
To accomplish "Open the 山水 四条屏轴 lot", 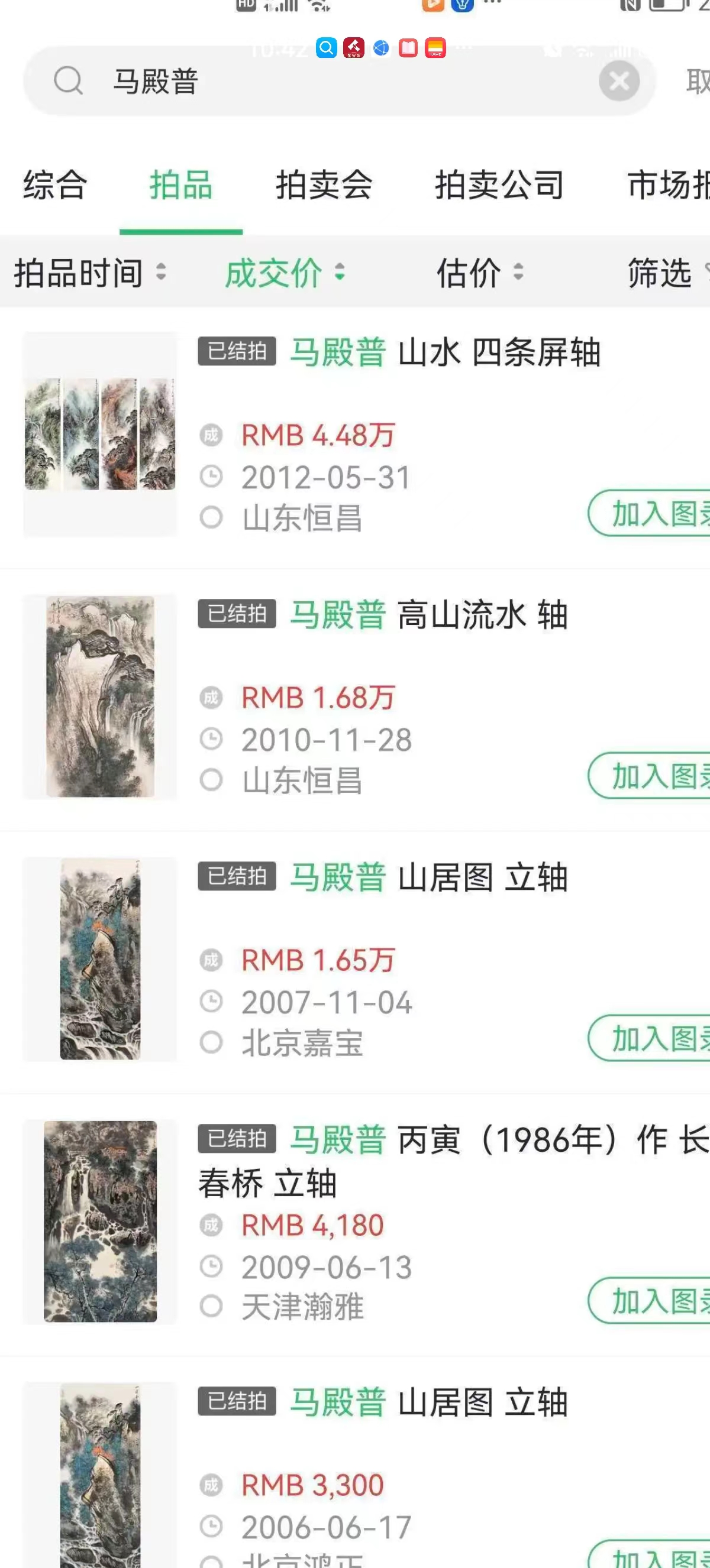I will coord(444,352).
